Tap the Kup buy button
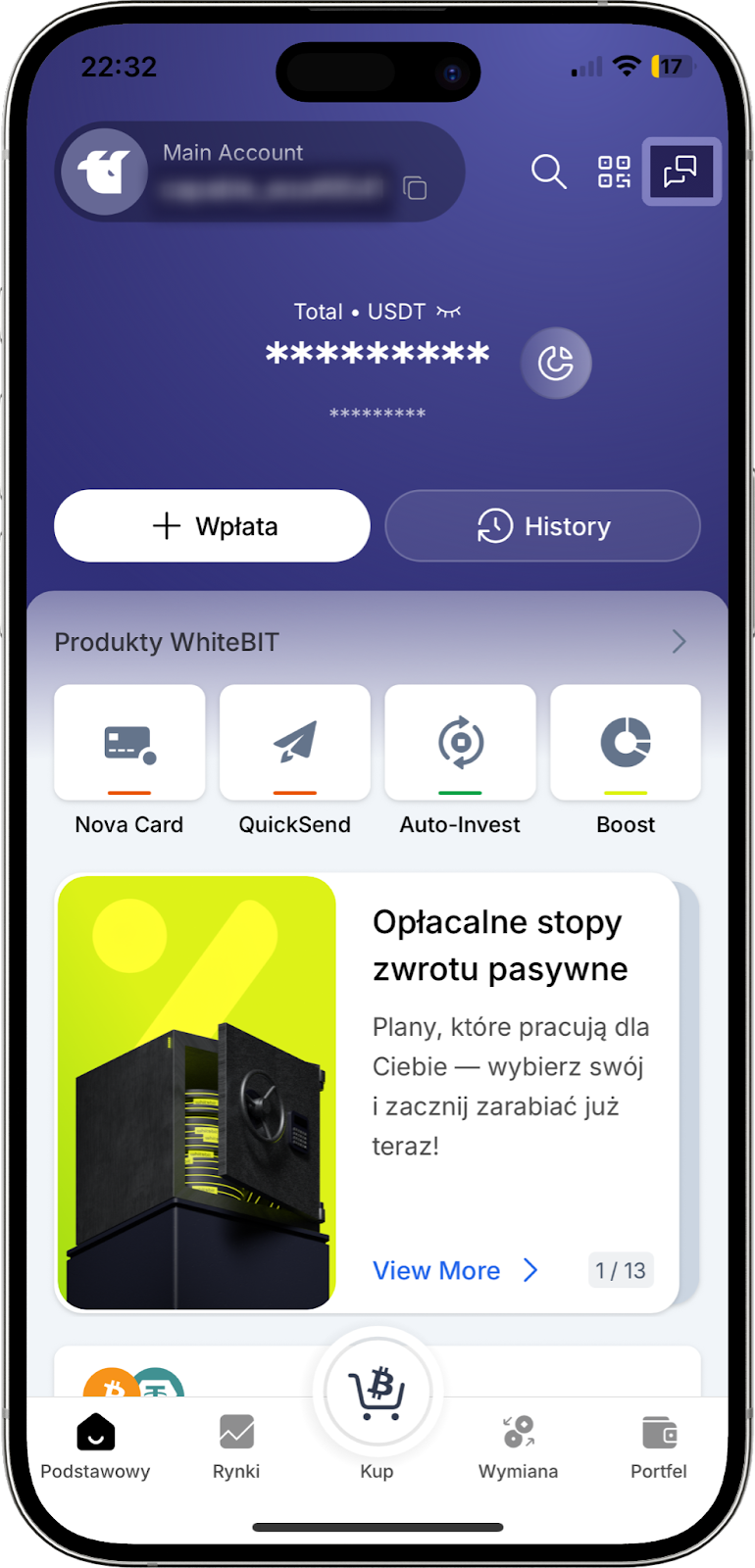 (x=377, y=1394)
